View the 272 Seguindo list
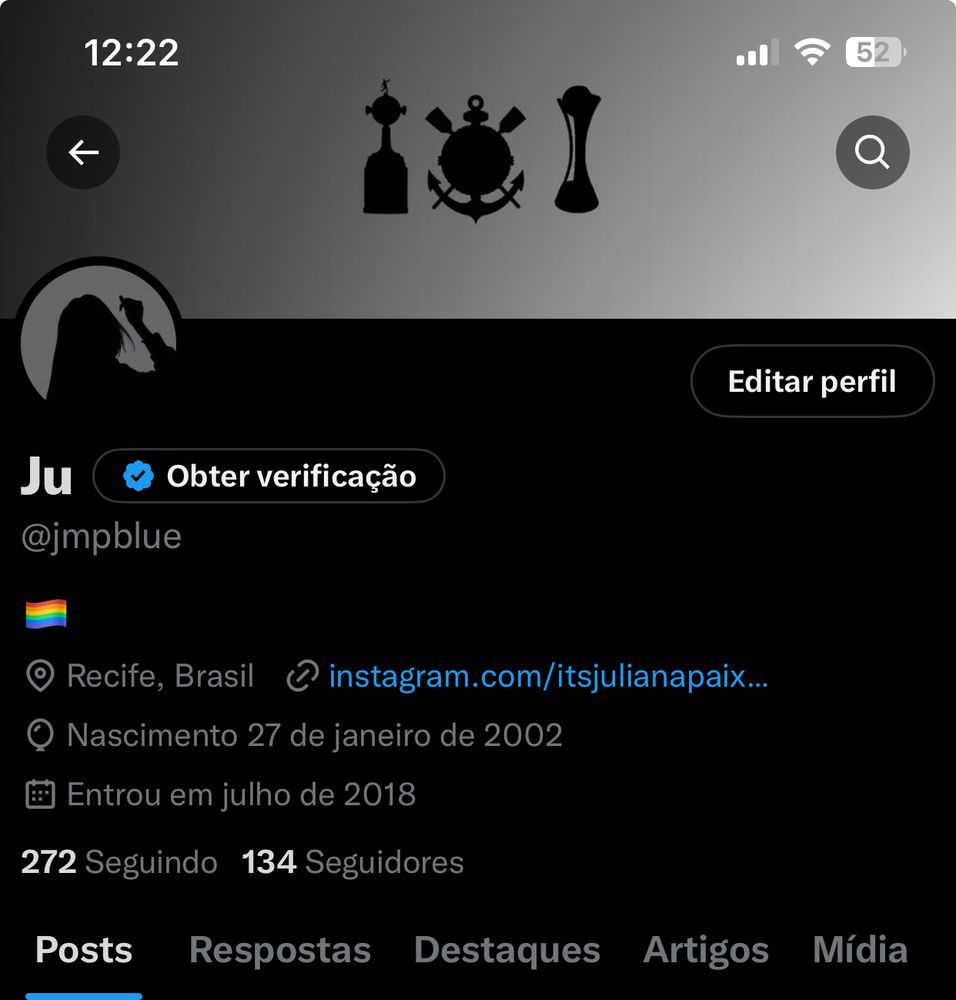Screen dimensions: 956x1000 (x=119, y=862)
